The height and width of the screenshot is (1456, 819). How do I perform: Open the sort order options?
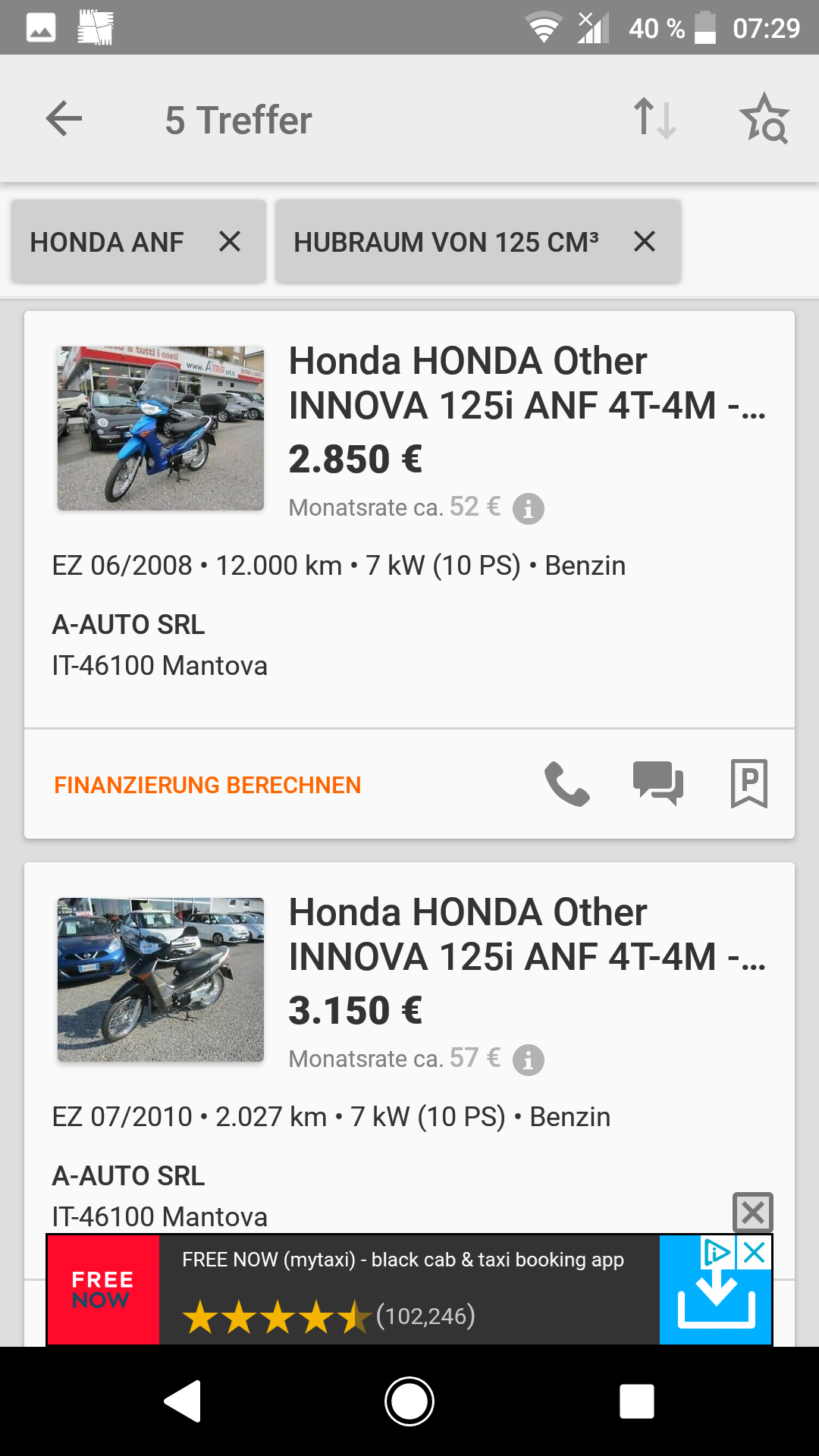[x=654, y=119]
